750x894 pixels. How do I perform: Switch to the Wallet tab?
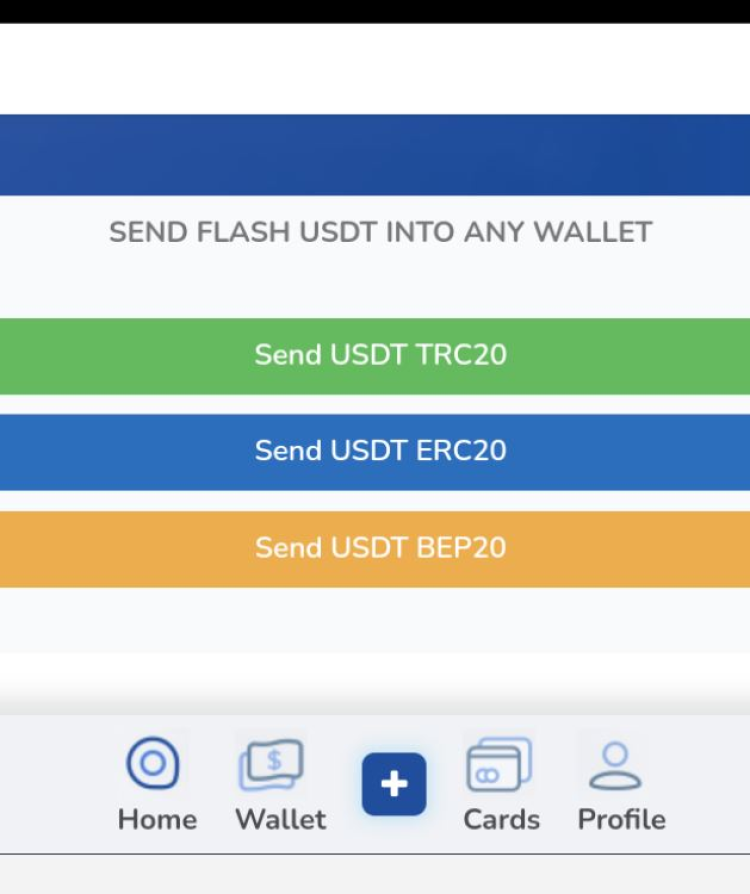(279, 785)
